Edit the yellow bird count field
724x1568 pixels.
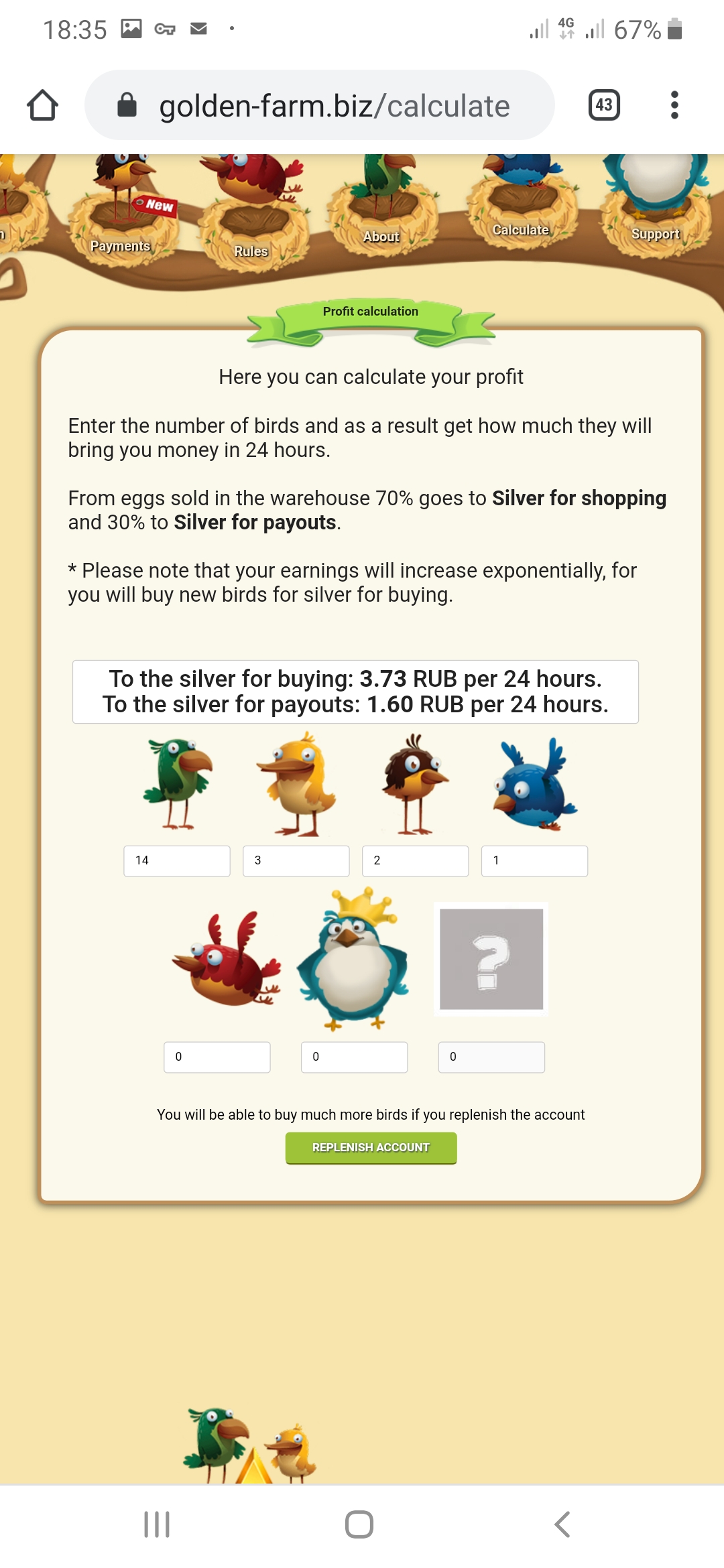tap(296, 860)
